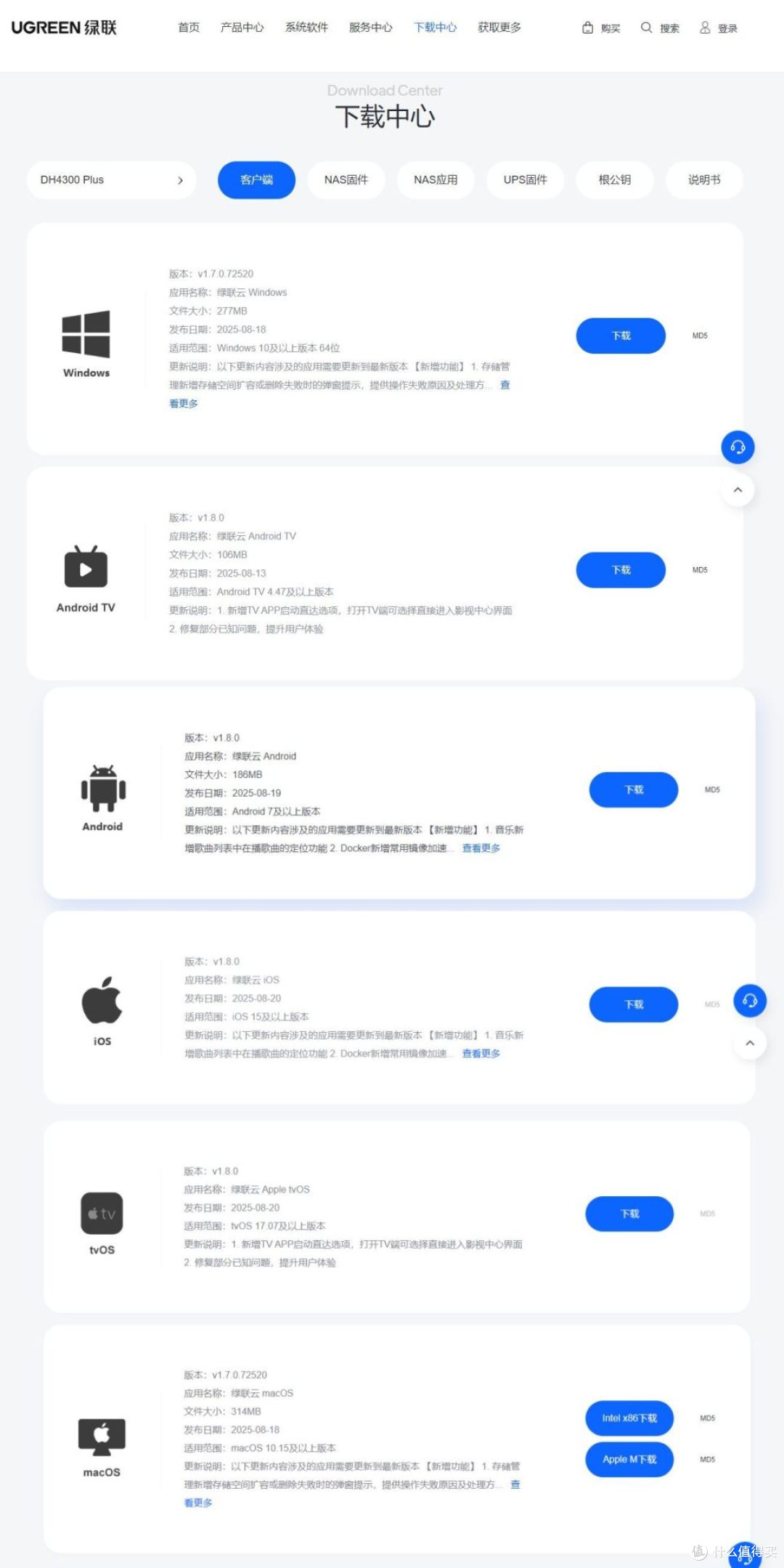This screenshot has width=784, height=1568.
Task: Tap the 购买 shopping bag link
Action: tap(601, 28)
